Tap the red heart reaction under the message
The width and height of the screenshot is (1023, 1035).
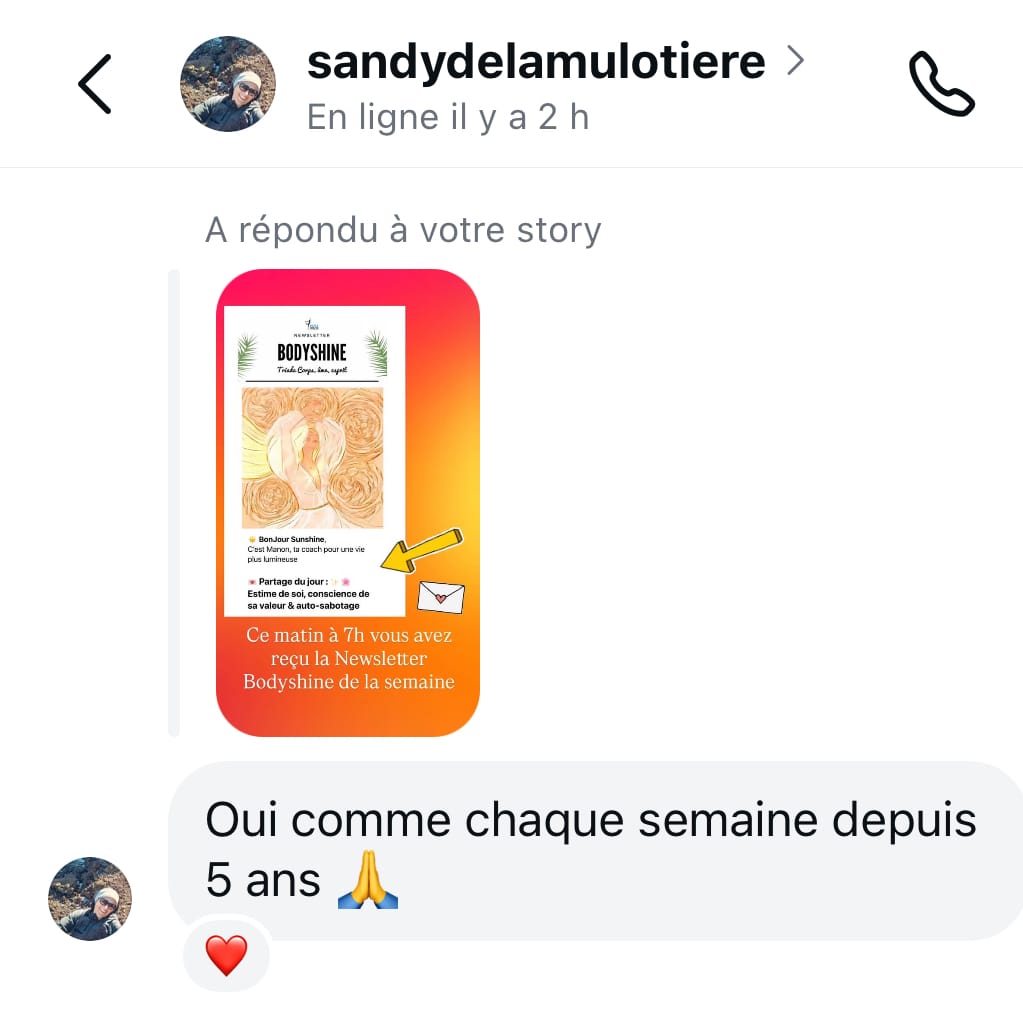(x=226, y=956)
